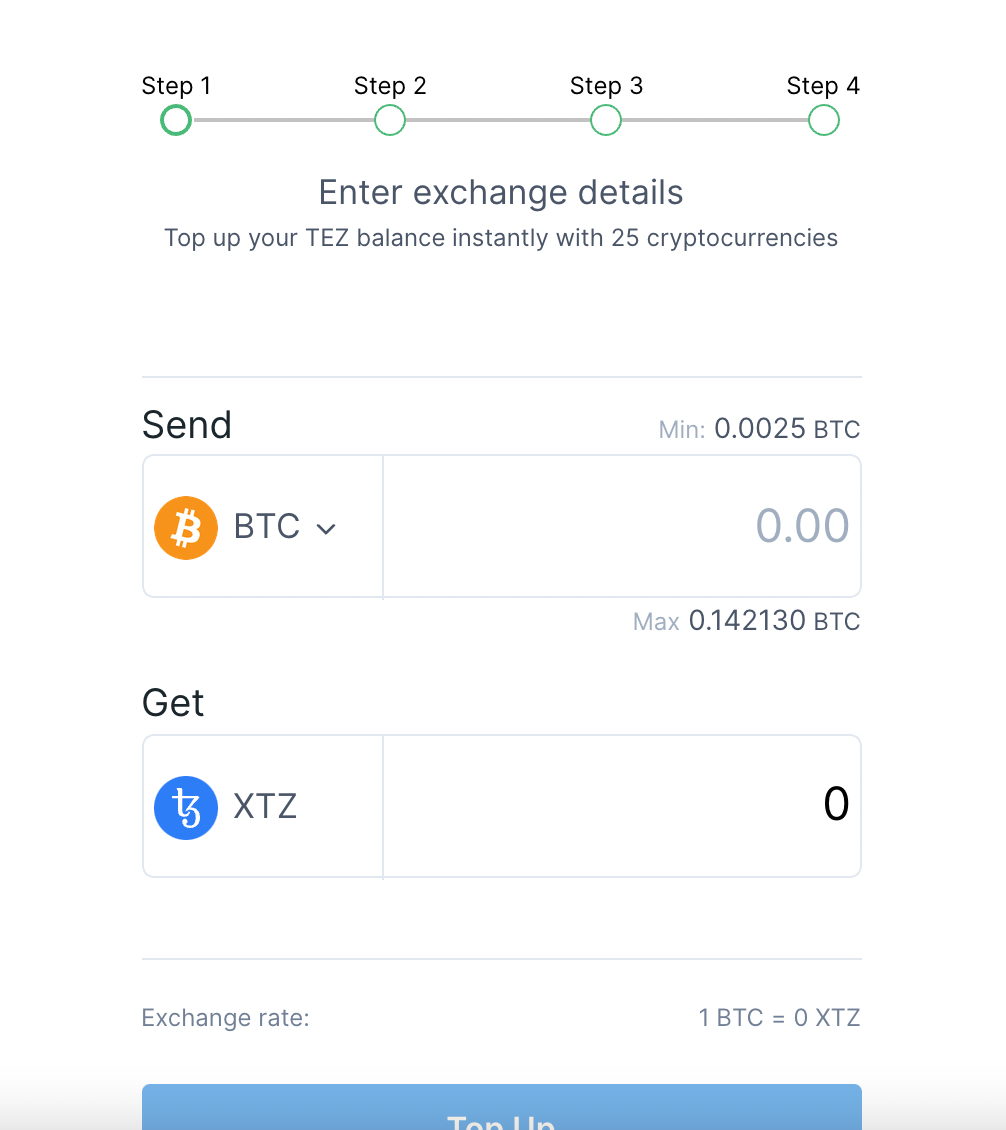The width and height of the screenshot is (1006, 1130).
Task: Select the Step 3 tab label
Action: pos(606,86)
